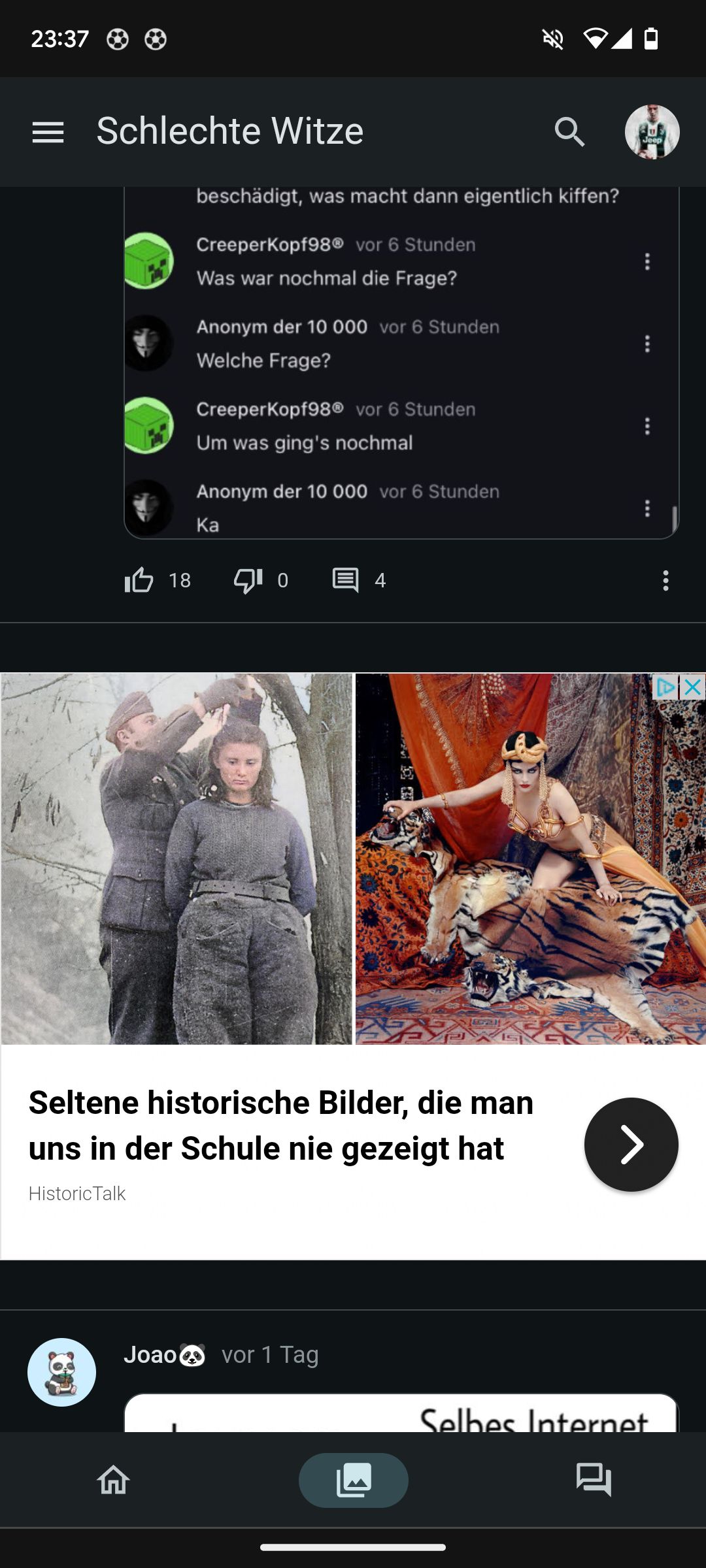The image size is (706, 1568).
Task: Open the screenshot image of the kiffen post
Action: tap(401, 366)
